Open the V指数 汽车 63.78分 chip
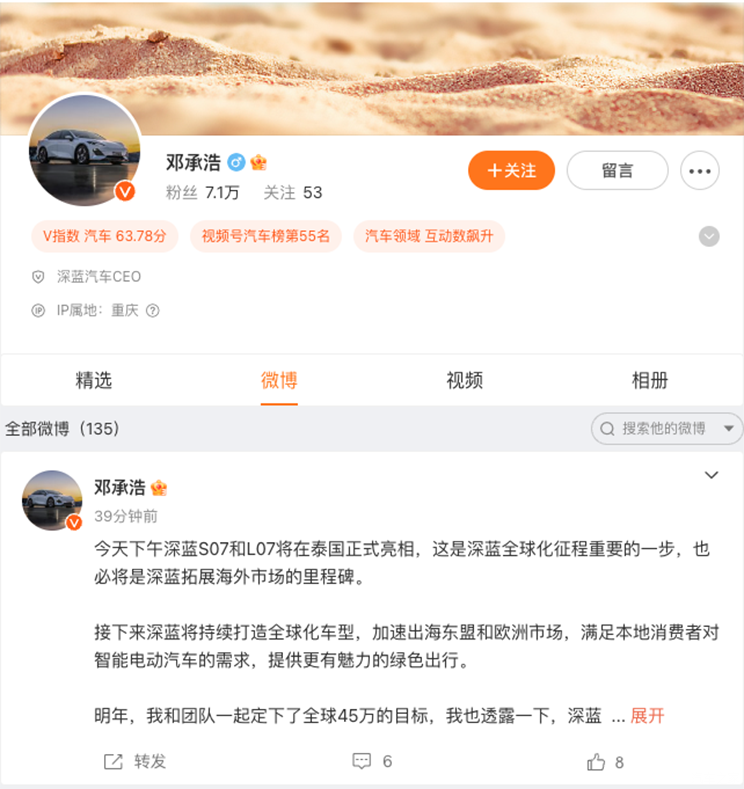This screenshot has height=789, width=744. point(104,236)
